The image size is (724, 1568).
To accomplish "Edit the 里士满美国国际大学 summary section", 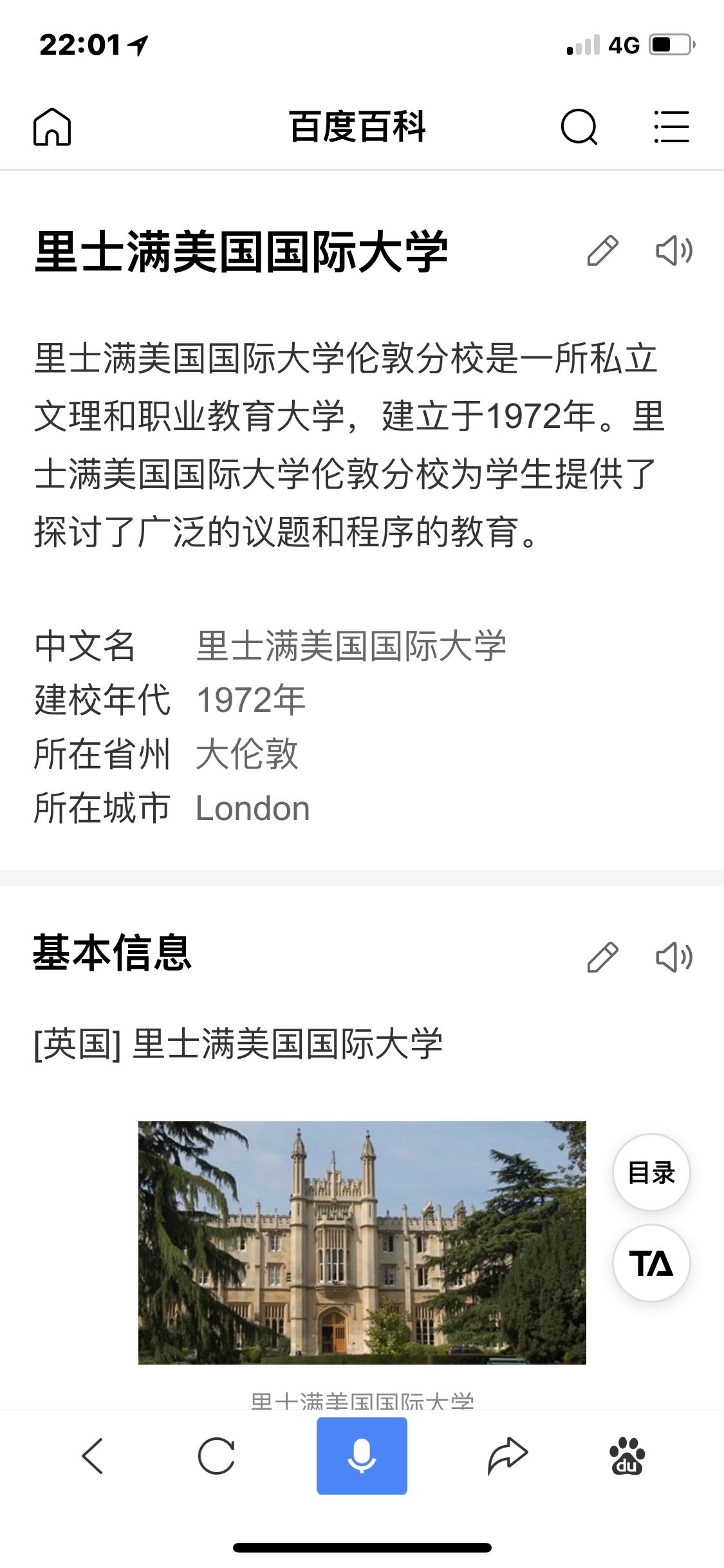I will point(603,251).
